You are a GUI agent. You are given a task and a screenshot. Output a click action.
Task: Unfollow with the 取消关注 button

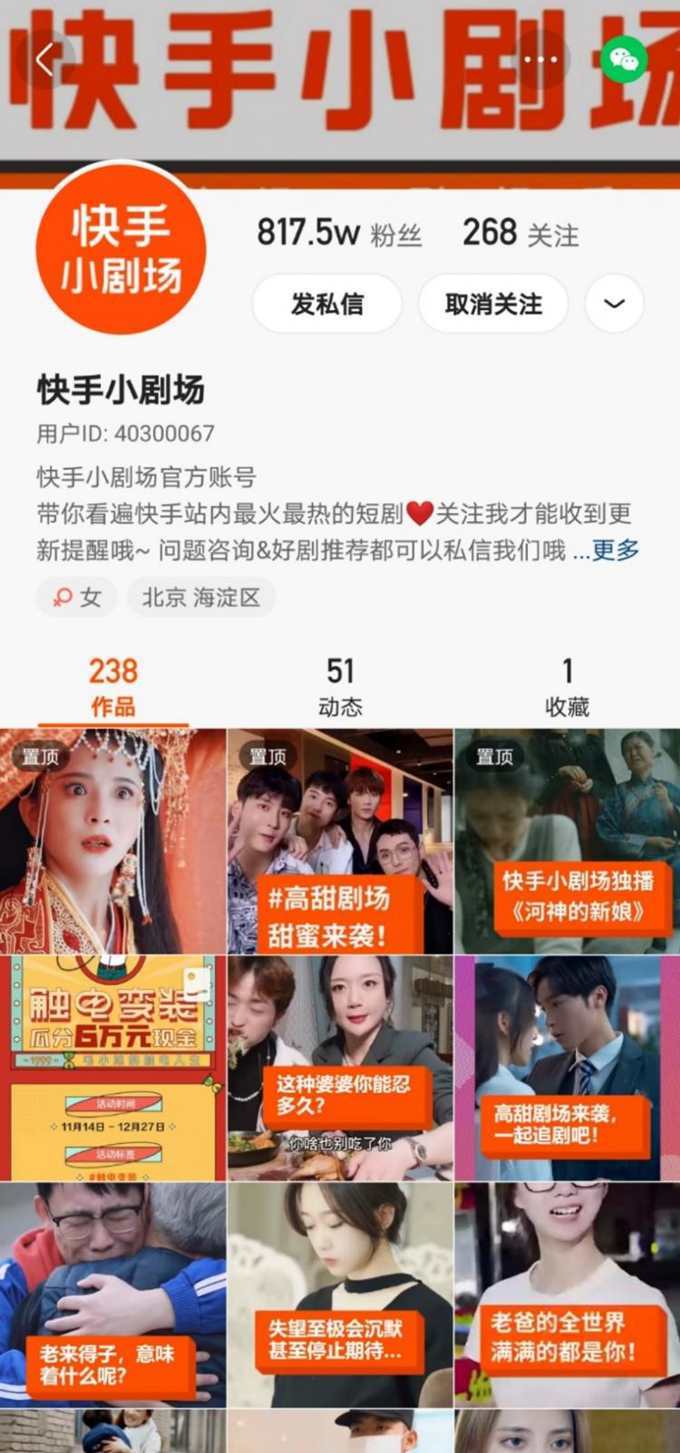(493, 304)
